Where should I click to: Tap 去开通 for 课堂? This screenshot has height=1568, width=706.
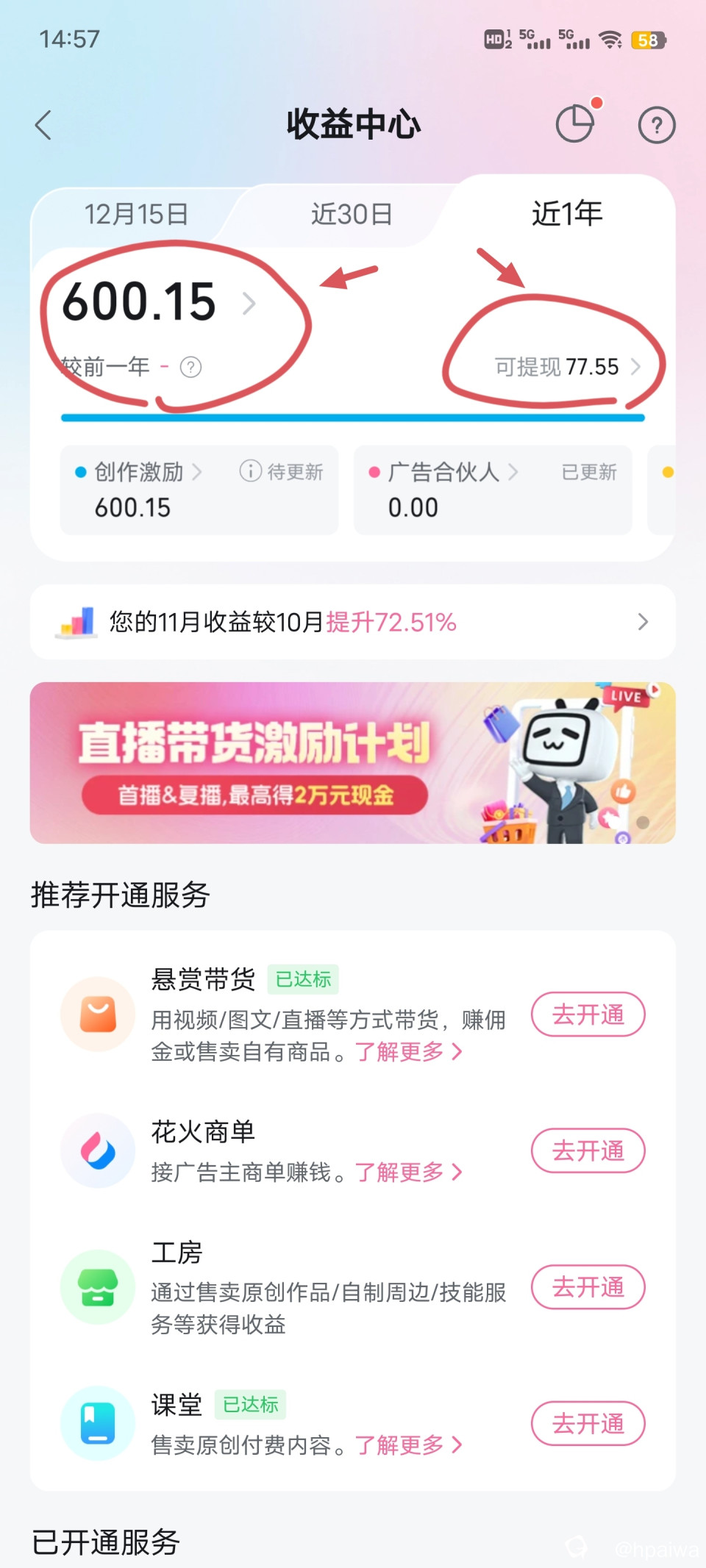pyautogui.click(x=588, y=1424)
